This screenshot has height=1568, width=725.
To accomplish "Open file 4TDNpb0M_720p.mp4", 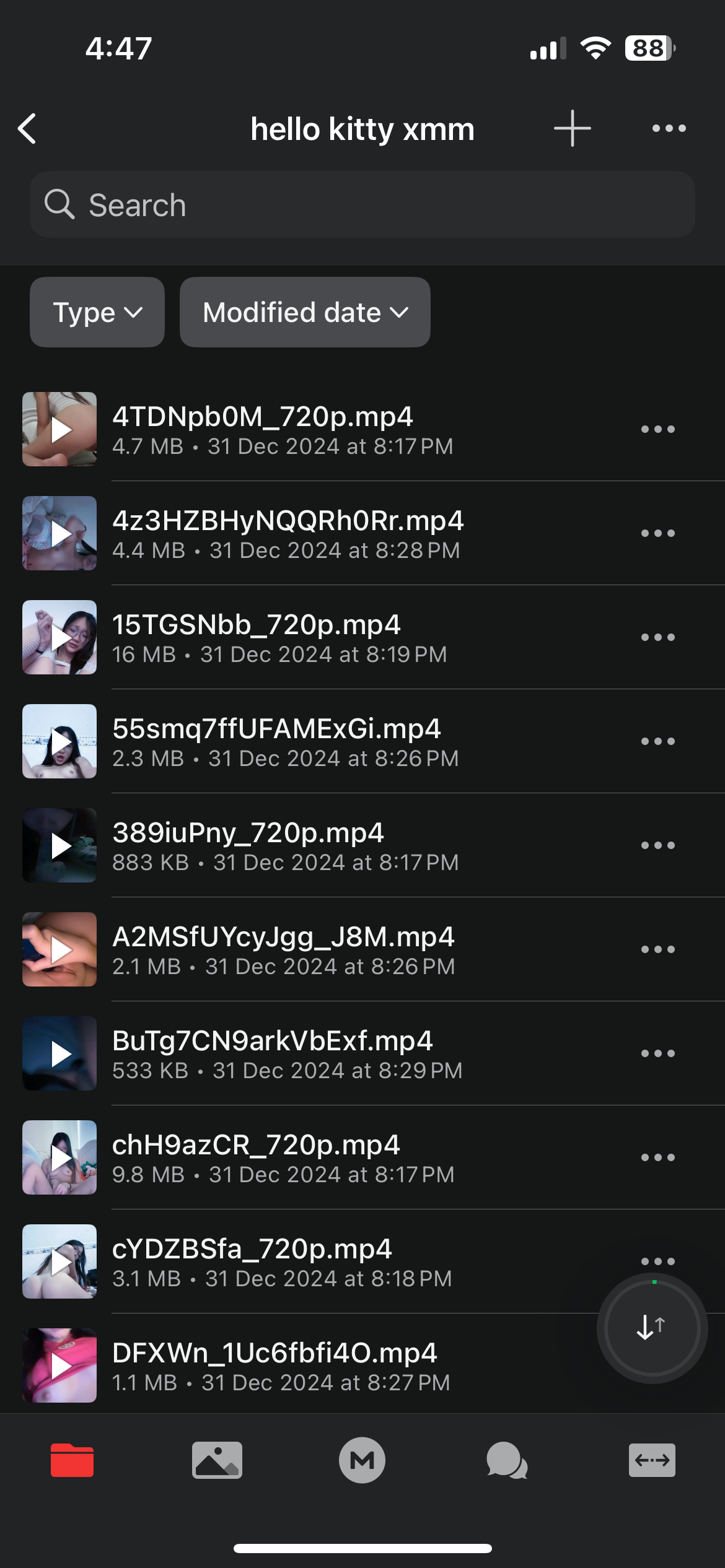I will pyautogui.click(x=362, y=429).
